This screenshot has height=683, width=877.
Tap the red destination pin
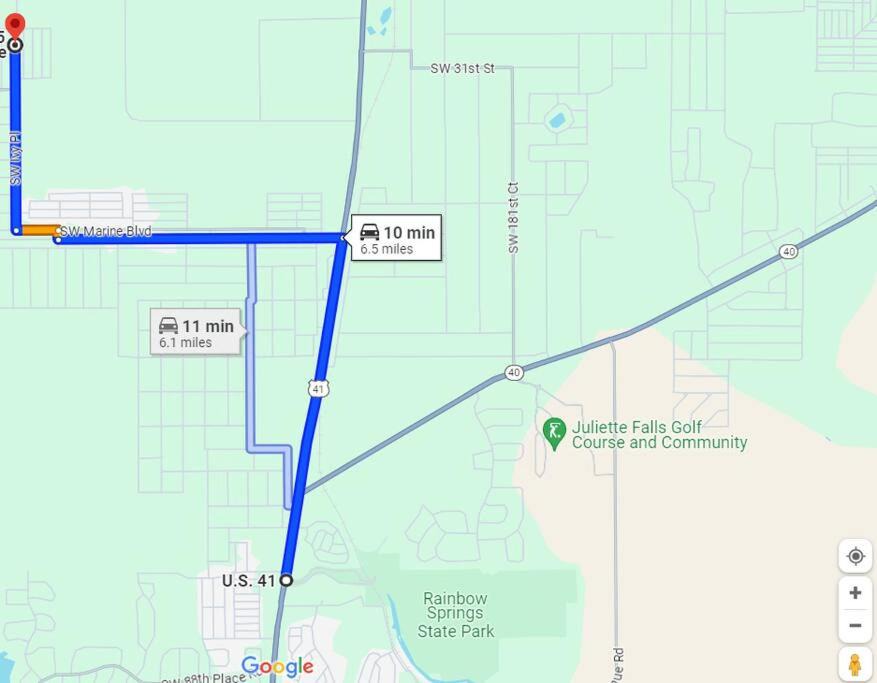[14, 25]
